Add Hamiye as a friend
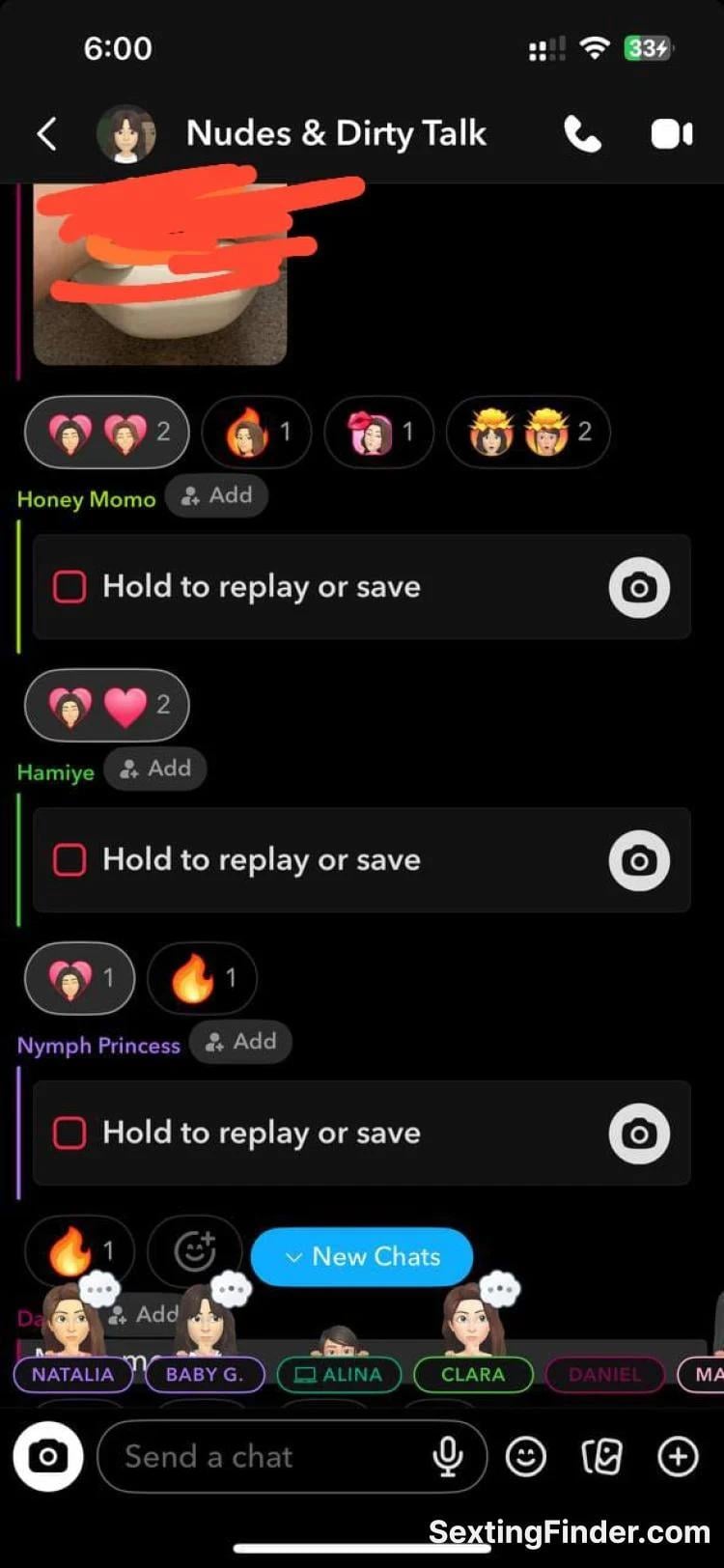 155,769
